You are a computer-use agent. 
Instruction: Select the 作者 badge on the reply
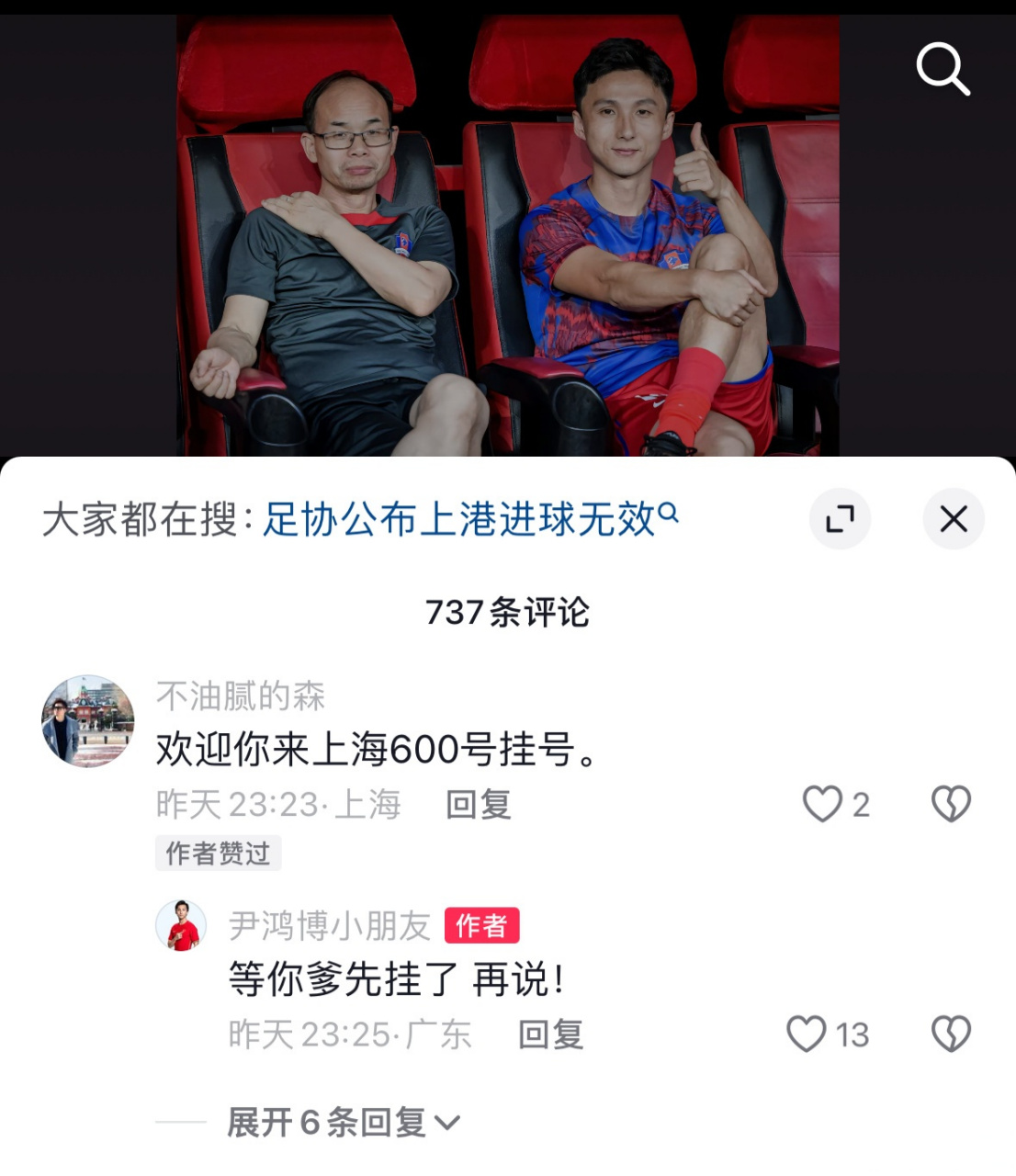coord(481,928)
